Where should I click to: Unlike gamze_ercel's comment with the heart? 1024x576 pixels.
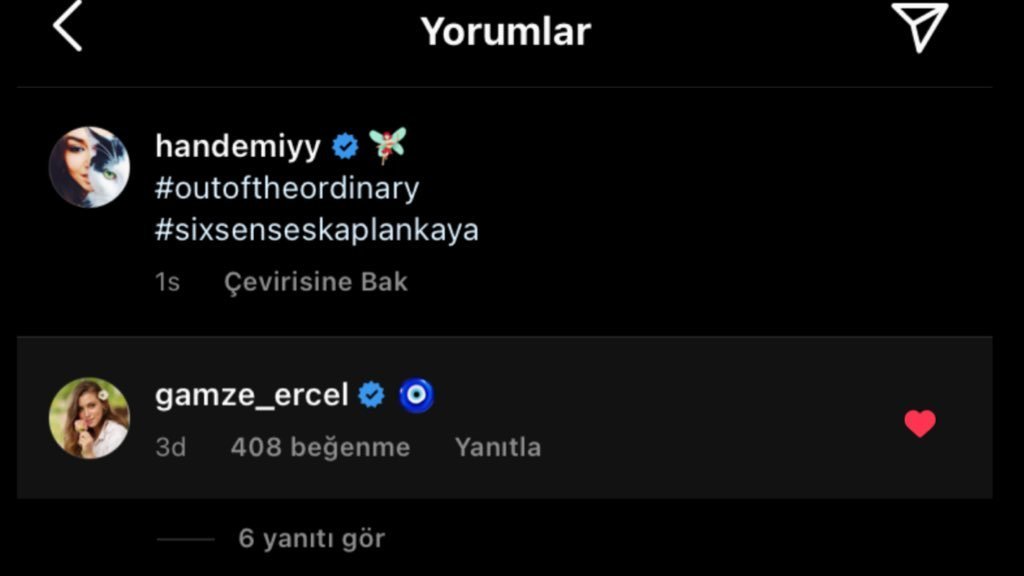[x=920, y=423]
